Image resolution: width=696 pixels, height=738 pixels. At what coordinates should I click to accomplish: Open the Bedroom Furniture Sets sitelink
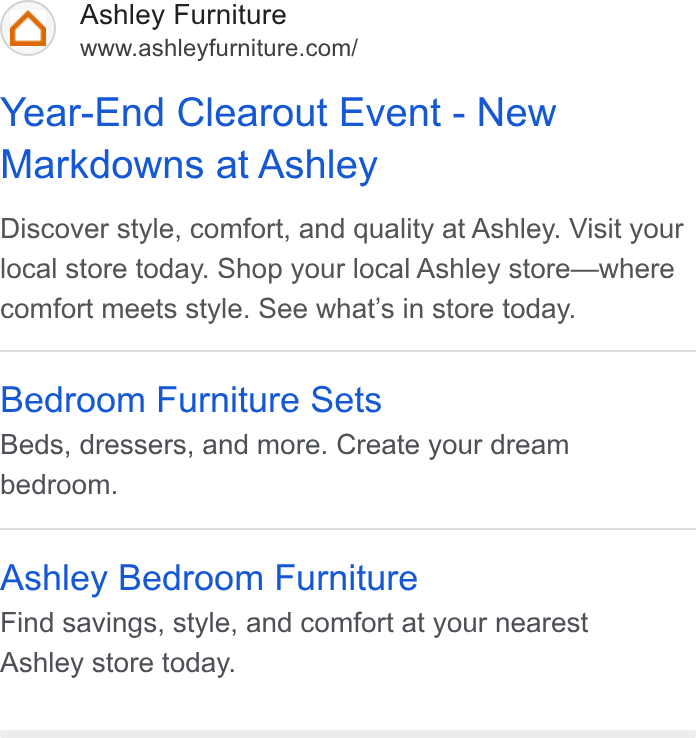coord(191,400)
